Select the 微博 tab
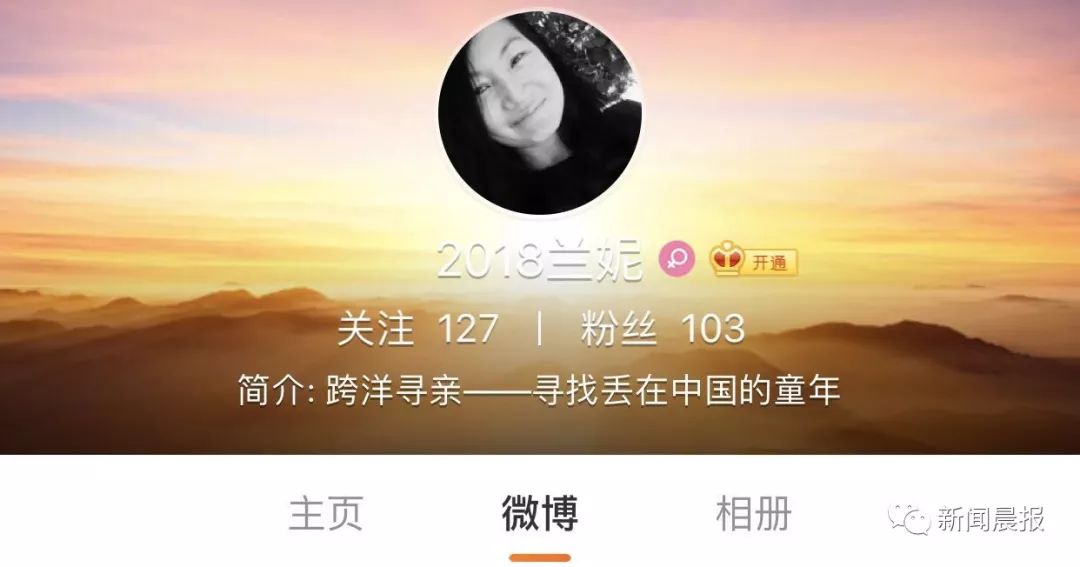 tap(540, 514)
